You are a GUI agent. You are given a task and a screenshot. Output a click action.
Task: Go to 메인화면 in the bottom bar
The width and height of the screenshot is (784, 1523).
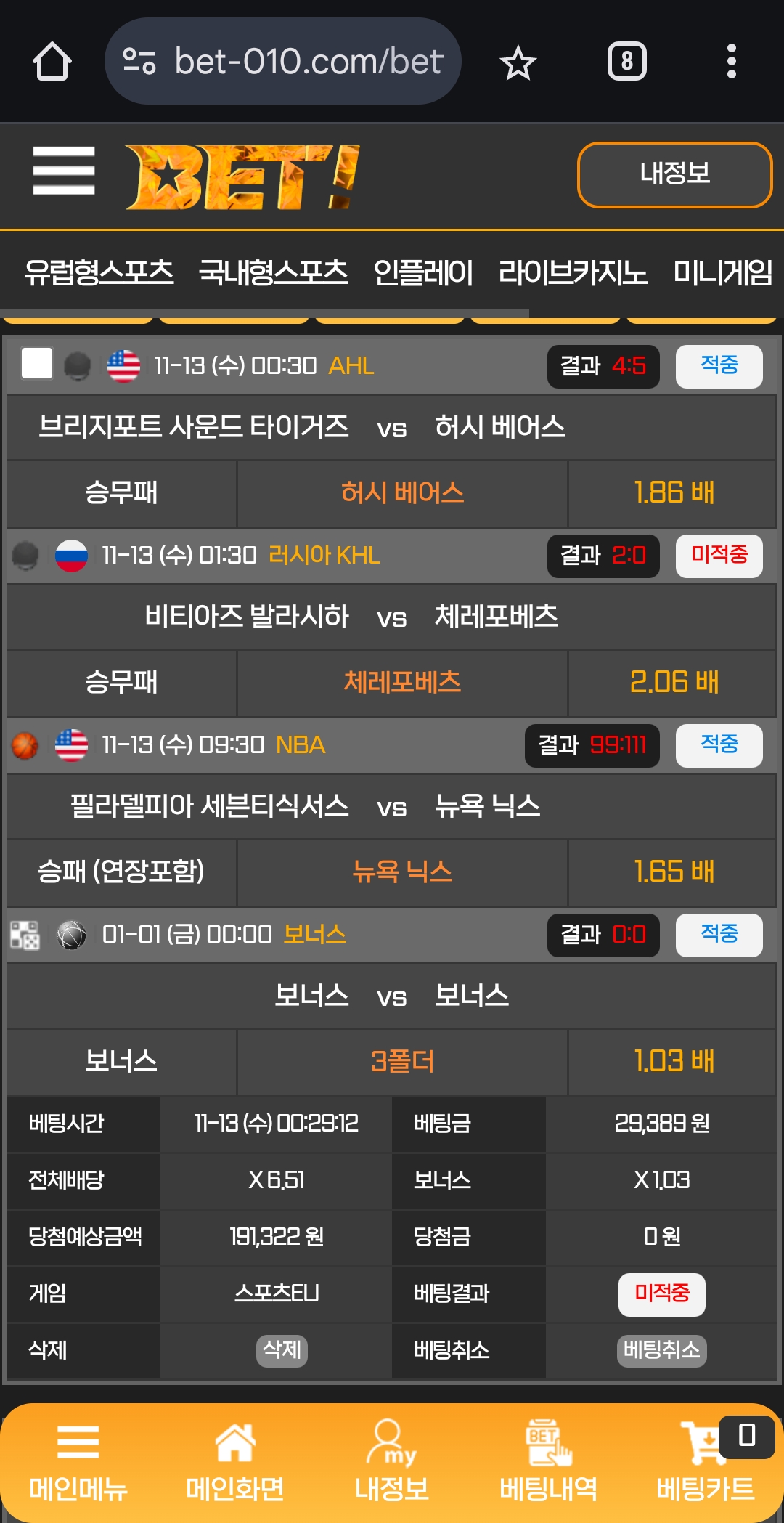point(235,1461)
